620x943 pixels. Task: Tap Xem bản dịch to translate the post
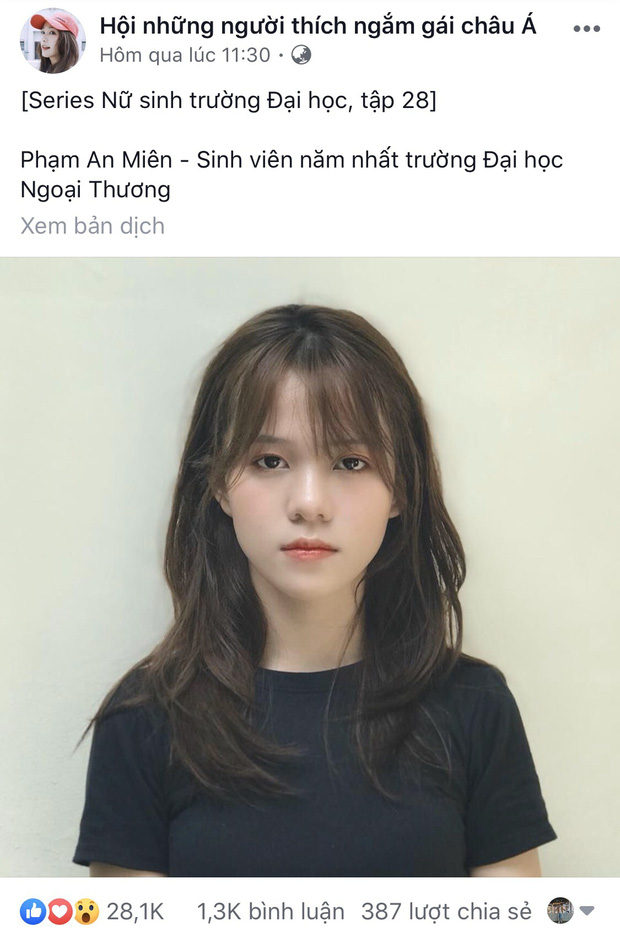(92, 225)
